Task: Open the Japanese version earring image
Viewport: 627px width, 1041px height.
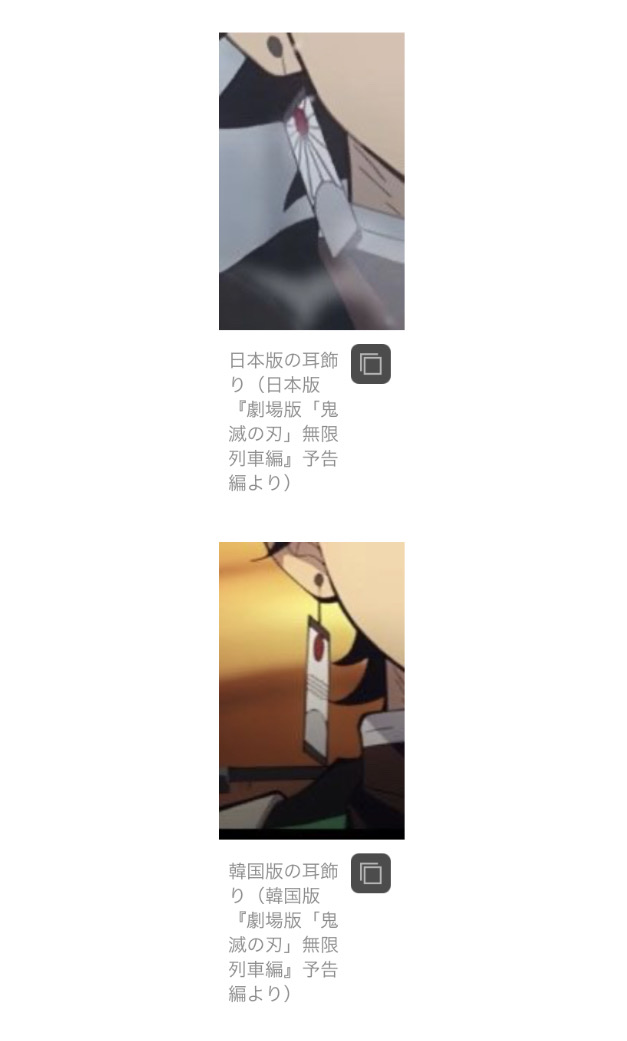Action: click(312, 181)
